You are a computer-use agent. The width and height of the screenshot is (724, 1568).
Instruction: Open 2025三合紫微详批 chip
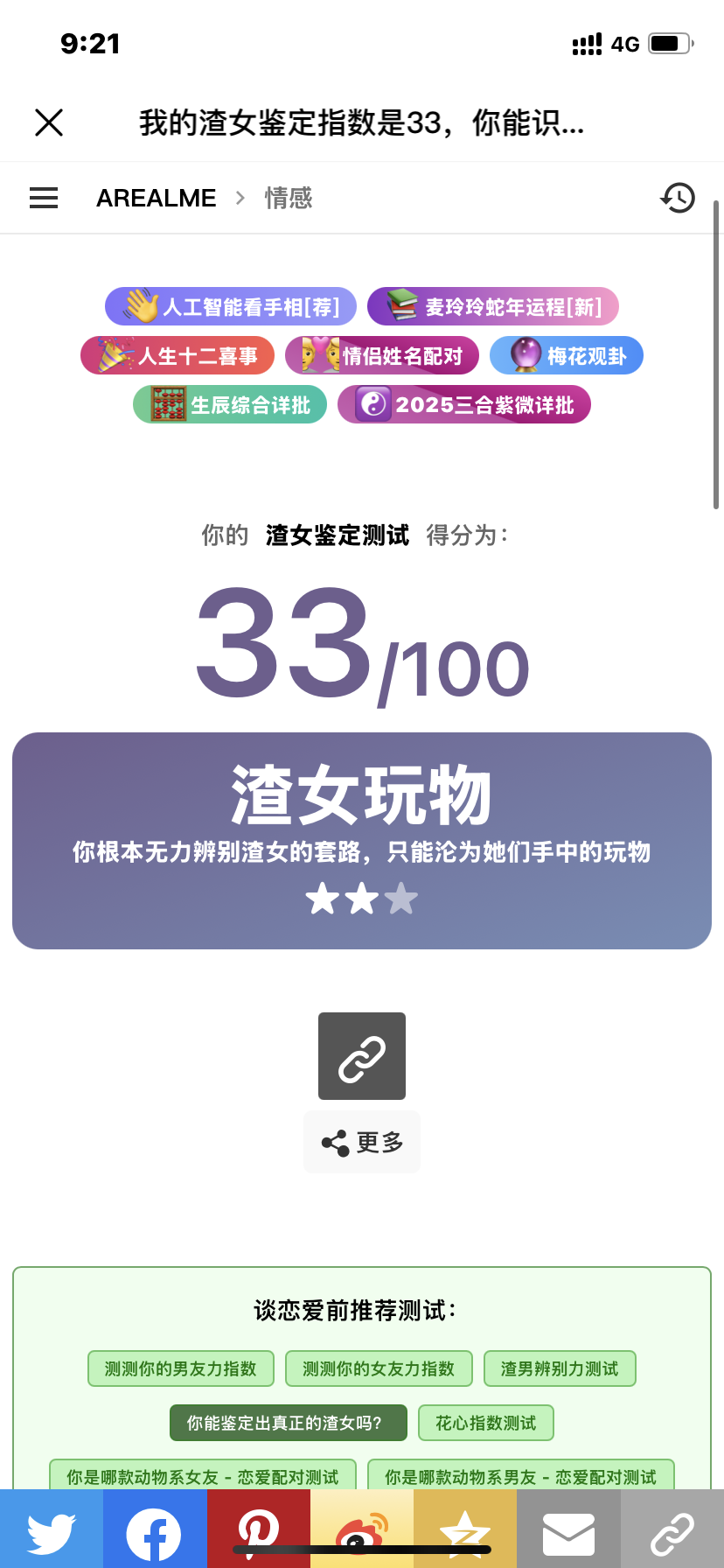tap(464, 404)
